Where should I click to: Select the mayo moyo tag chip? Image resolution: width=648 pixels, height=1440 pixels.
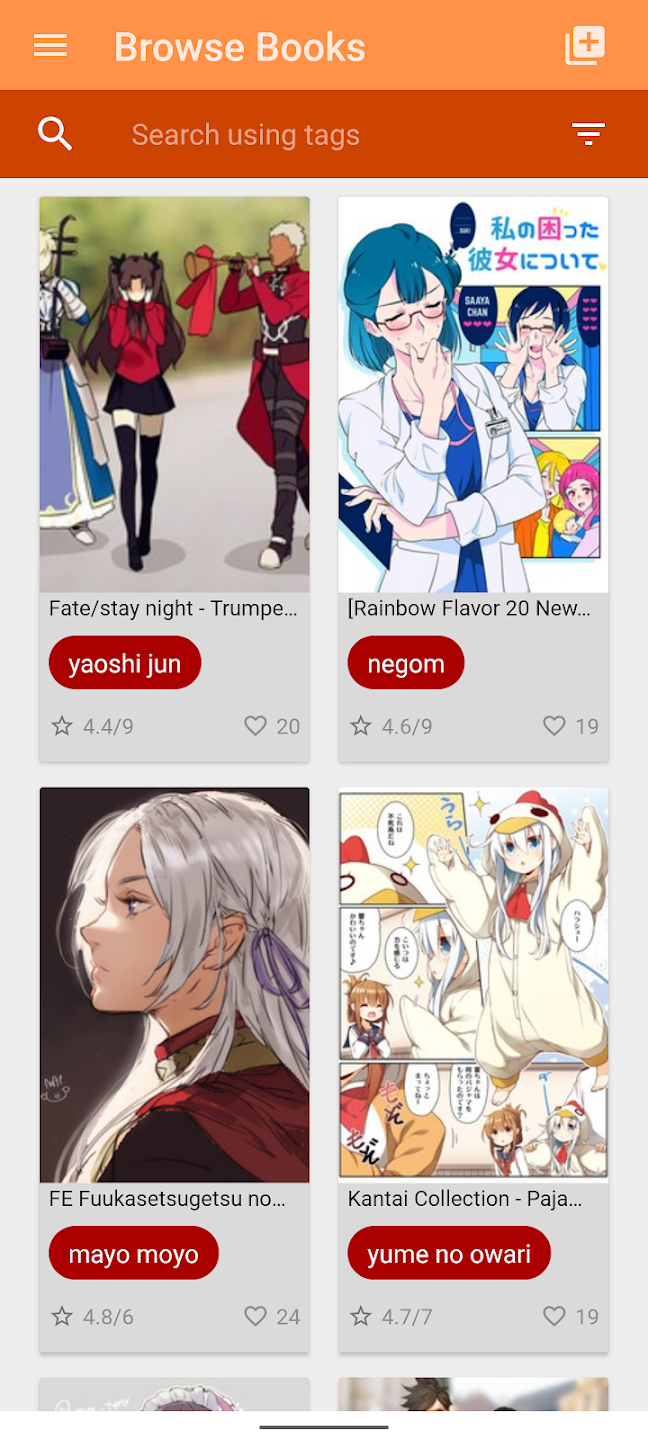(x=133, y=1254)
